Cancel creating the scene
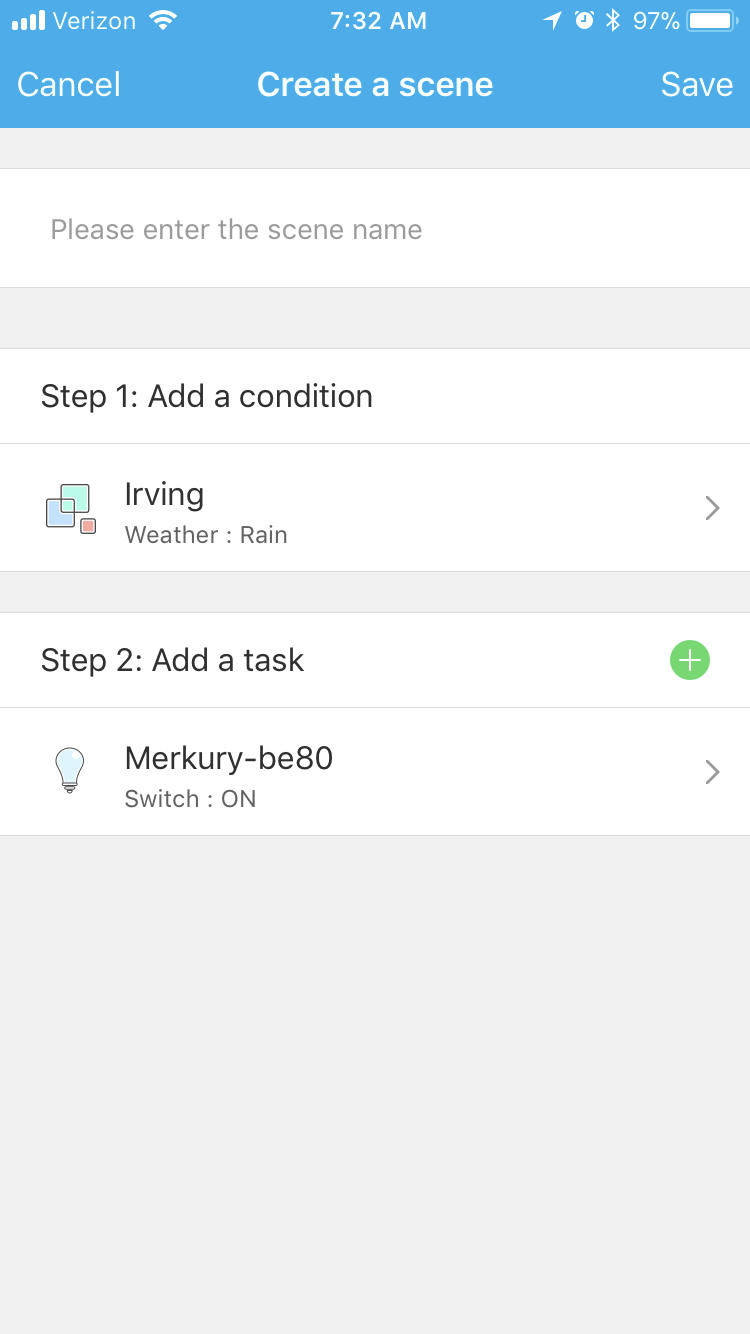750x1334 pixels. tap(69, 85)
